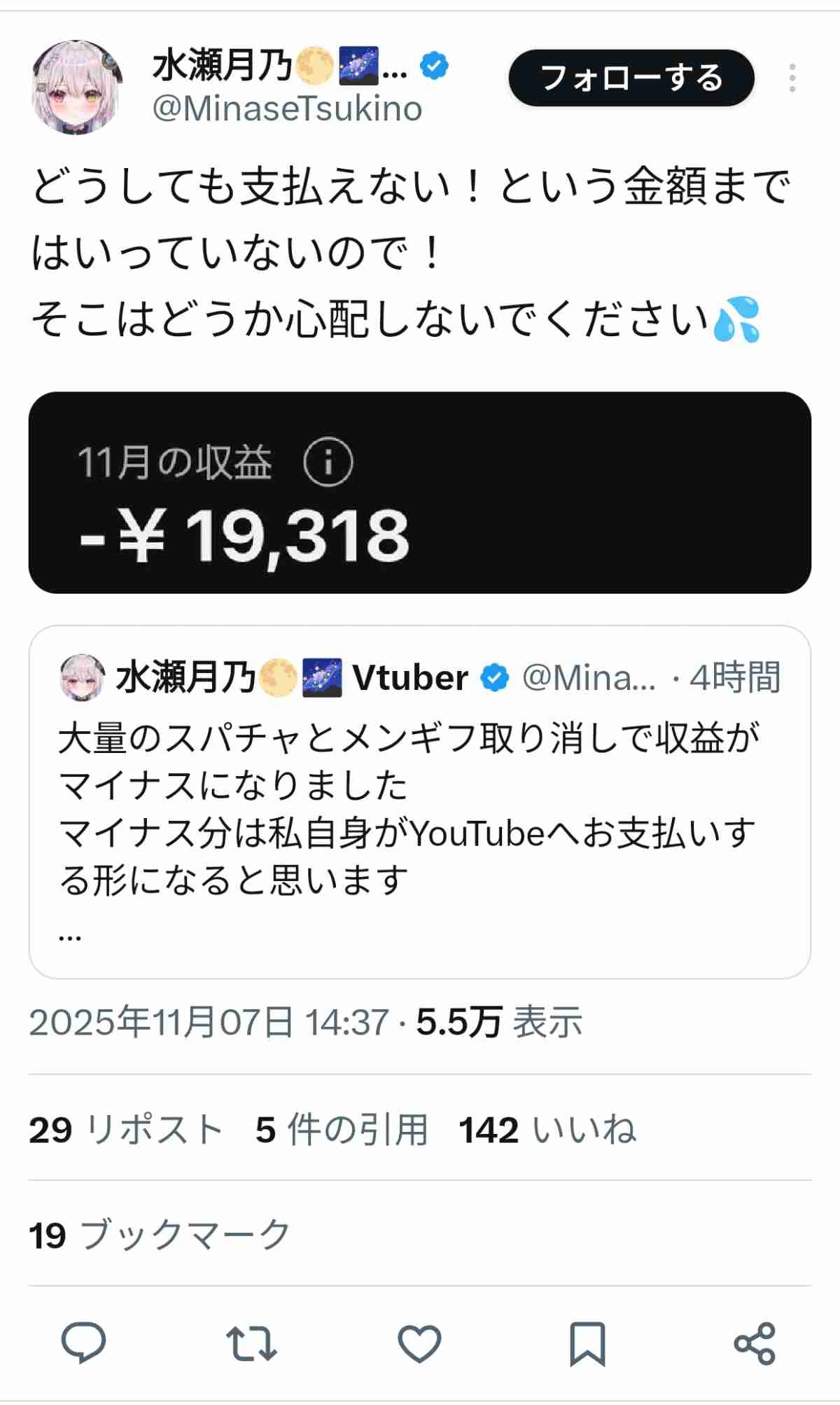Open the @MinaseTsukino handle
Screen dimensions: 840x1405
[287, 109]
